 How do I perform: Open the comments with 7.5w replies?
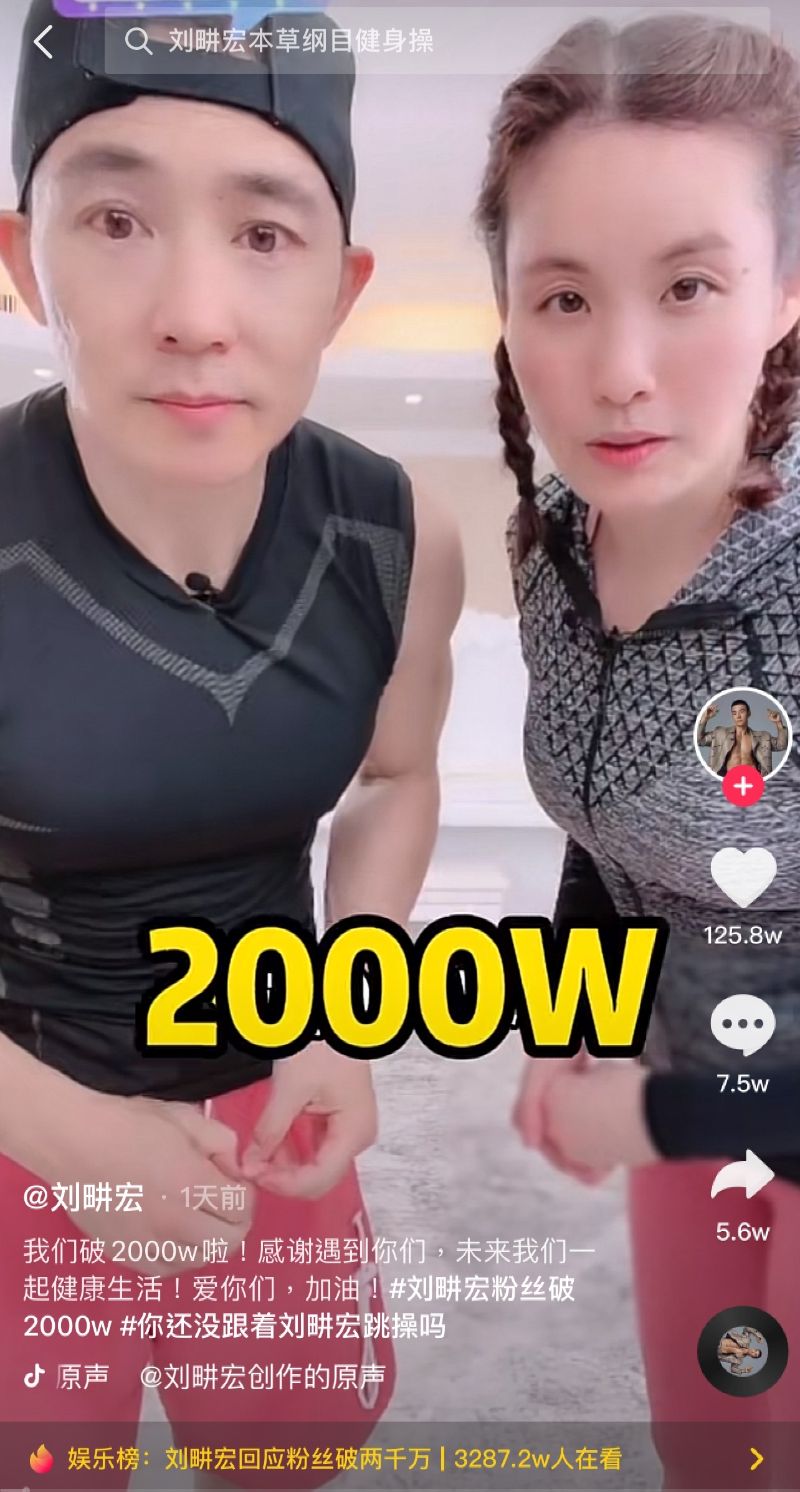point(743,1026)
